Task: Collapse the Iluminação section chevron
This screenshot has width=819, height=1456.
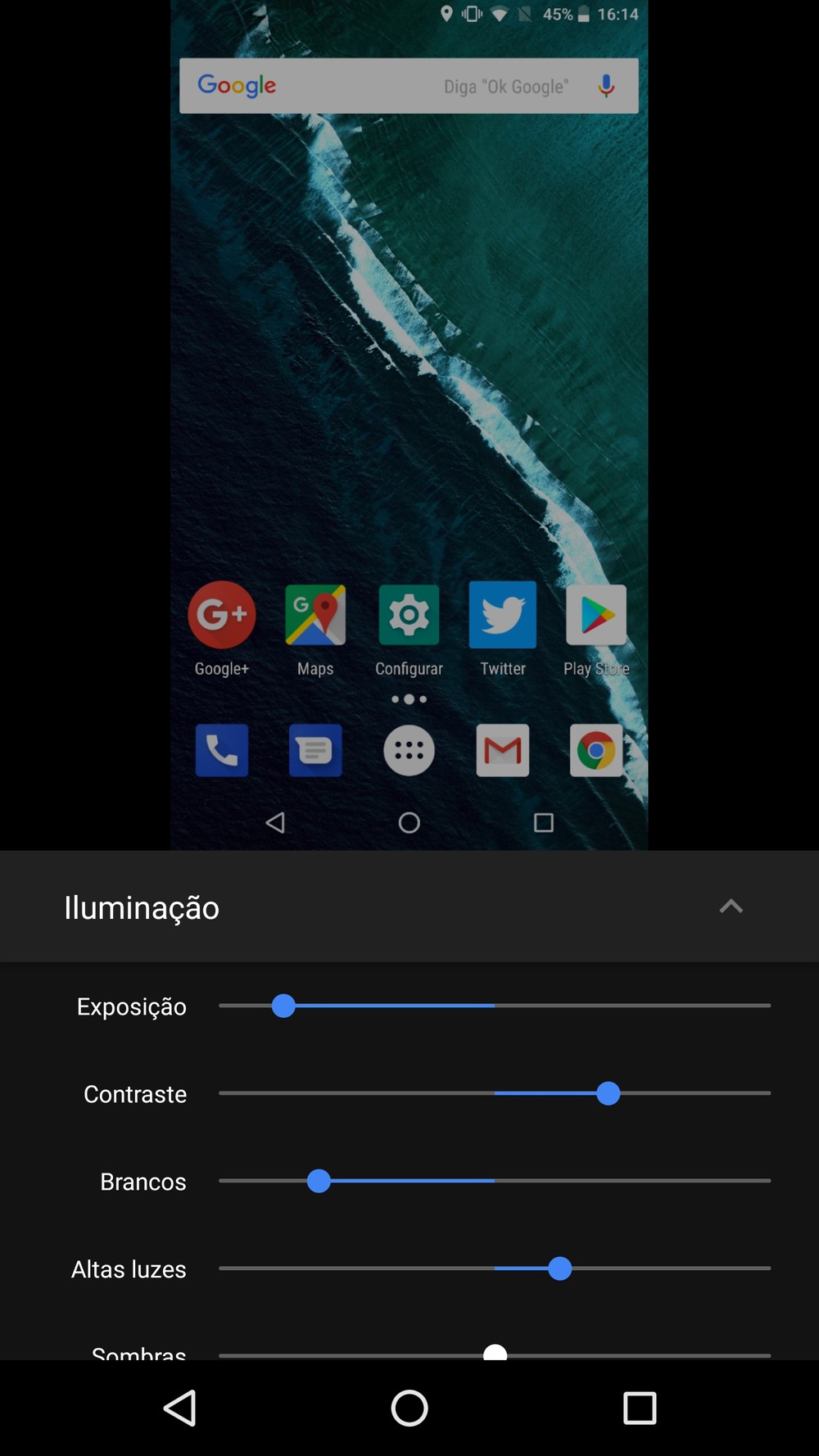Action: coord(731,907)
